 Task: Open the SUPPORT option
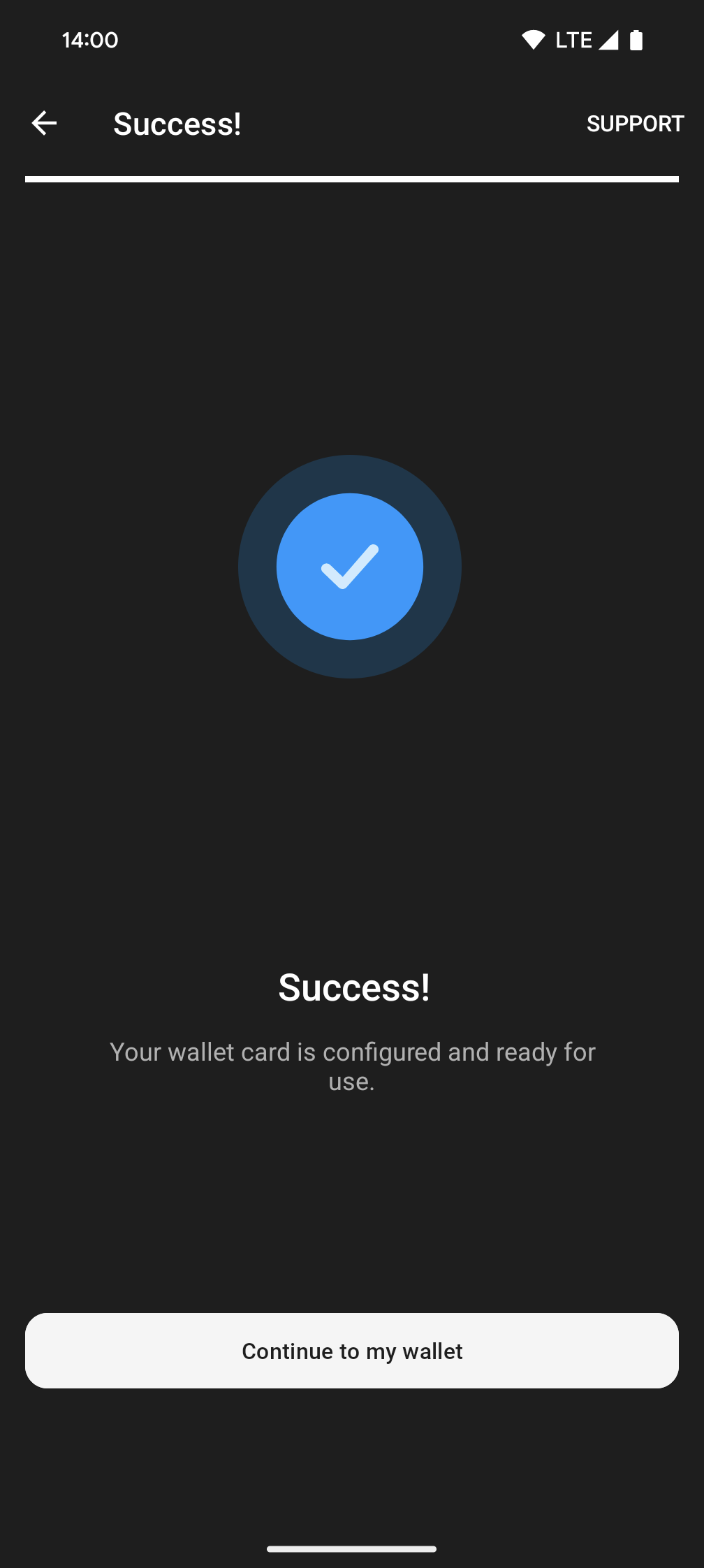(634, 124)
